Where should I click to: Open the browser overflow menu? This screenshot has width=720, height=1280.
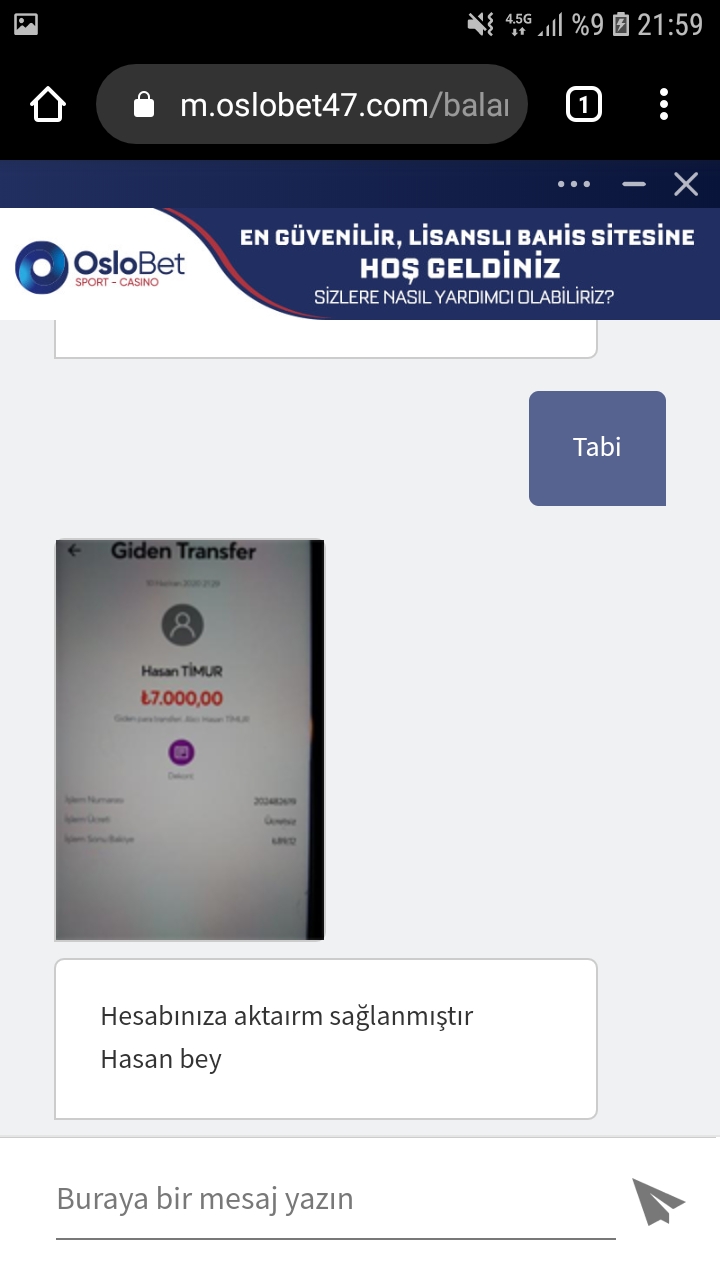coord(664,104)
